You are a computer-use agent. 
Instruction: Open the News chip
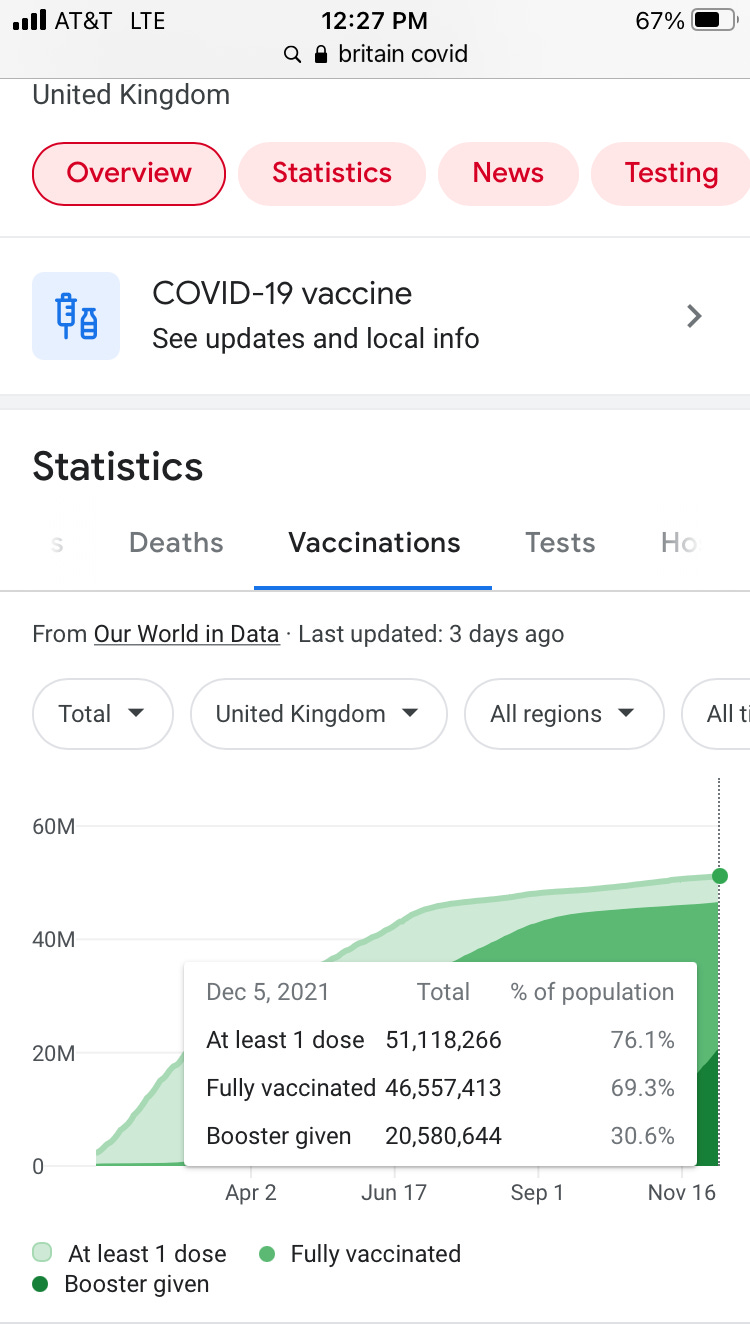(x=508, y=173)
